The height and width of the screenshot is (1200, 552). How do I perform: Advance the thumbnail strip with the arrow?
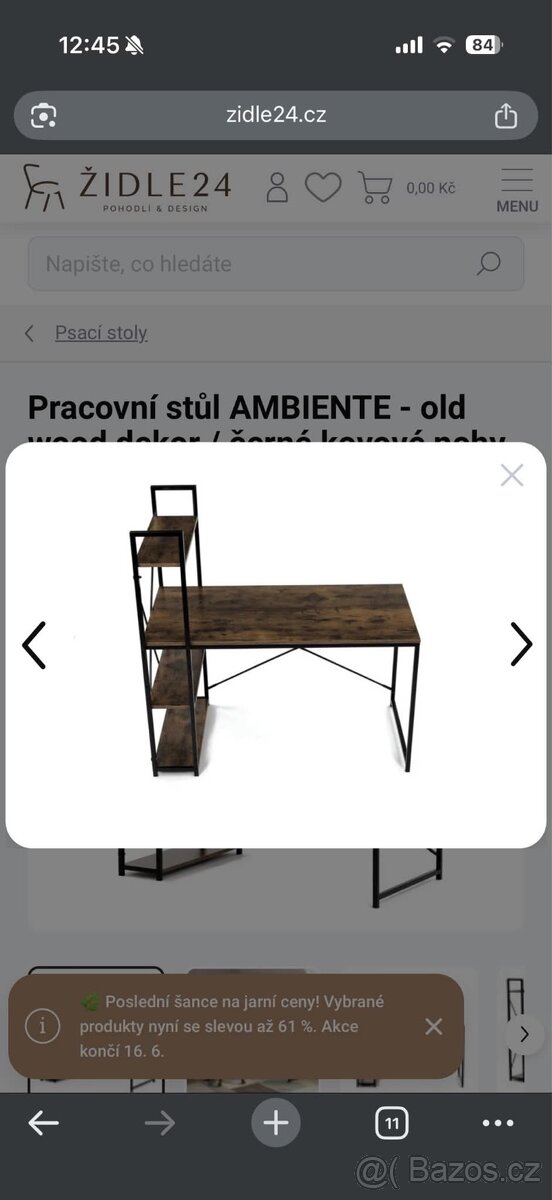pos(524,1034)
